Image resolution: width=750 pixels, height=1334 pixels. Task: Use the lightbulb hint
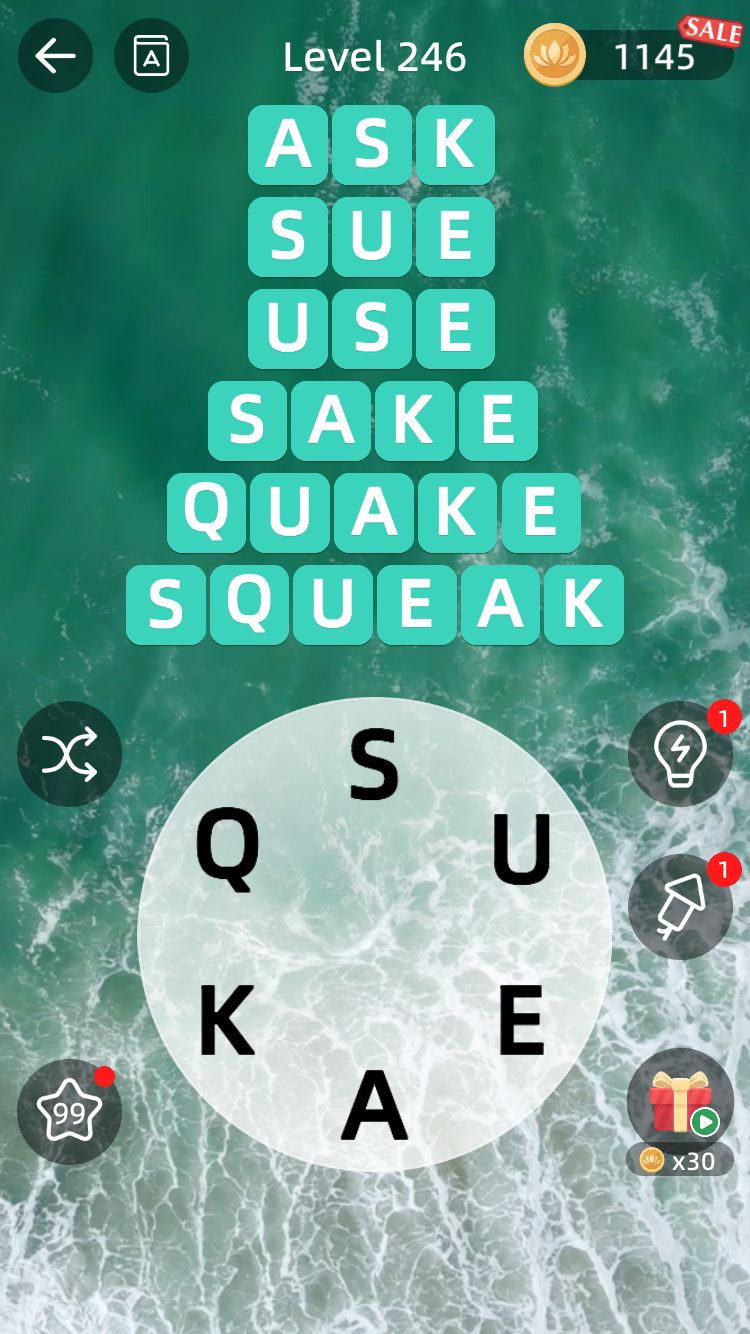[680, 753]
